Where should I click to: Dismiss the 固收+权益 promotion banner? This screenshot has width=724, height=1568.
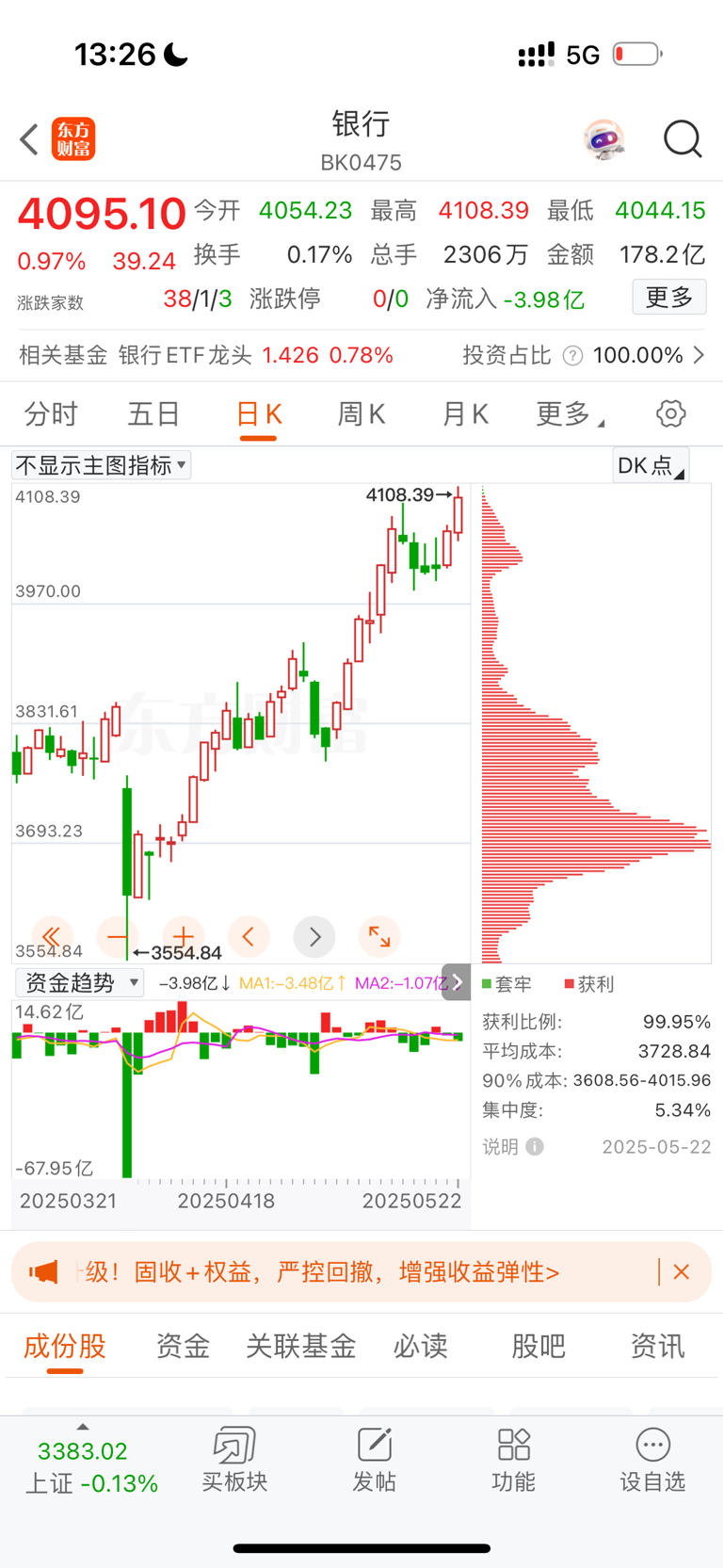tap(682, 1272)
